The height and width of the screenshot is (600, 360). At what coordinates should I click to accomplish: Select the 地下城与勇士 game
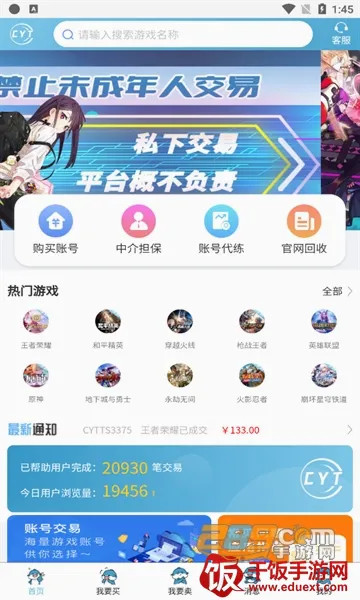pos(108,383)
